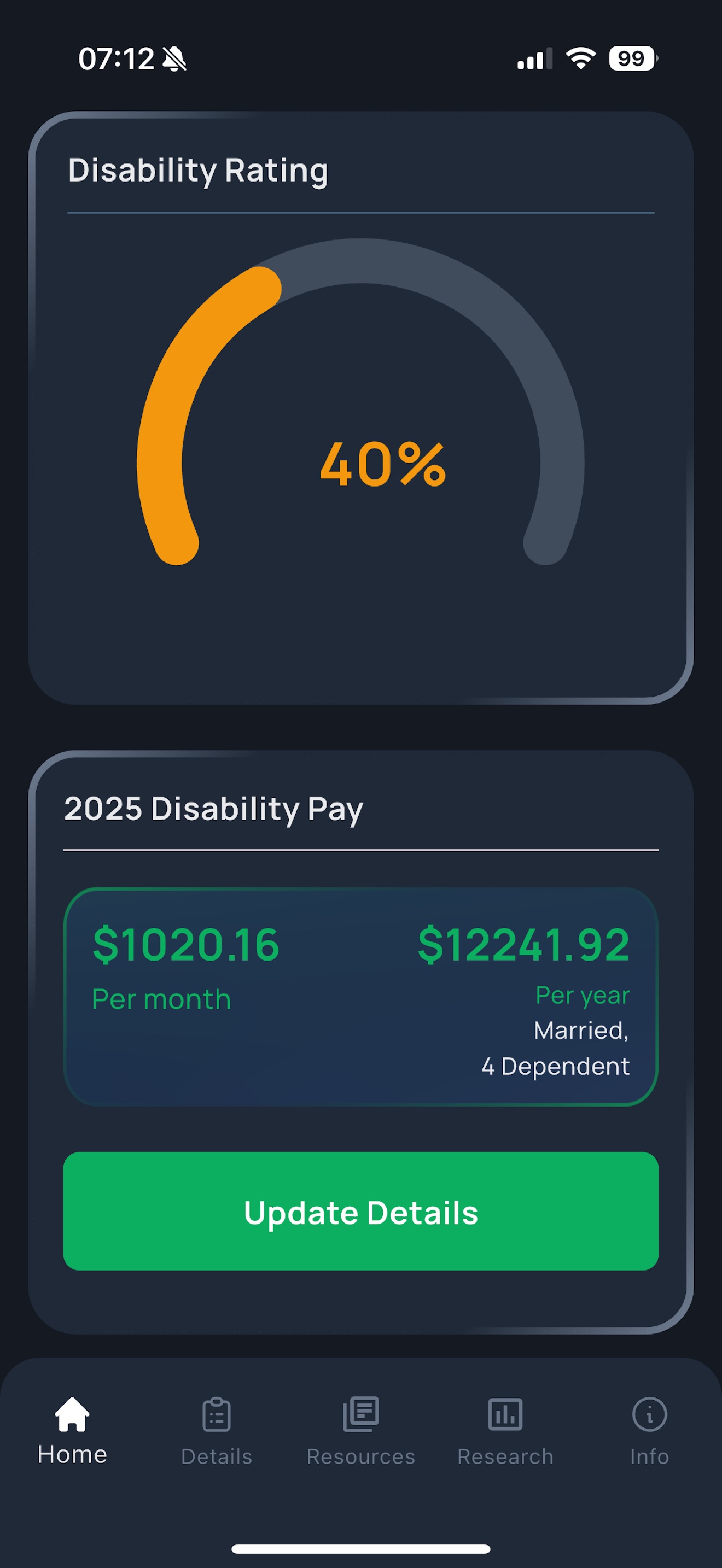This screenshot has height=1568, width=722.
Task: Open the Resources tab
Action: 361,1431
